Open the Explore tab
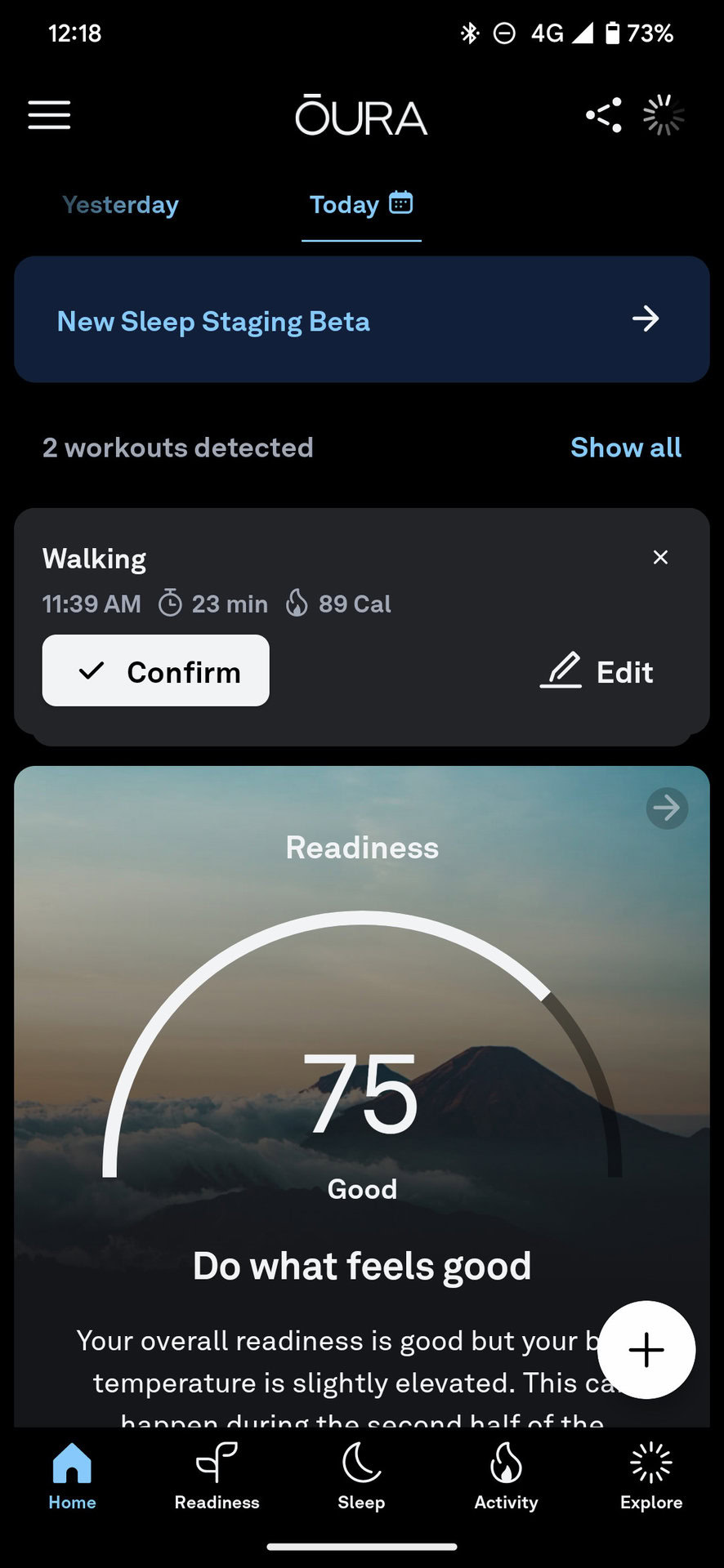Image resolution: width=724 pixels, height=1568 pixels. tap(651, 1477)
